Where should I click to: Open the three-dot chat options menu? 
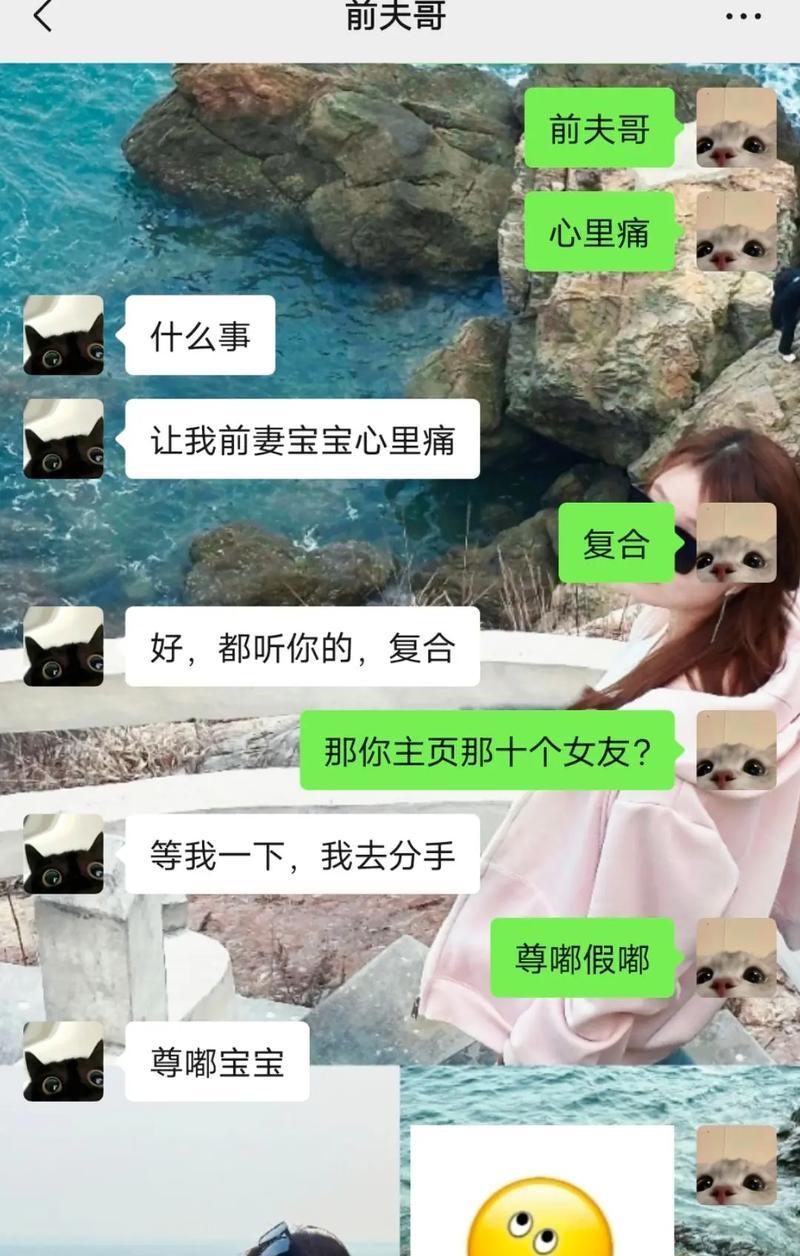pyautogui.click(x=743, y=17)
